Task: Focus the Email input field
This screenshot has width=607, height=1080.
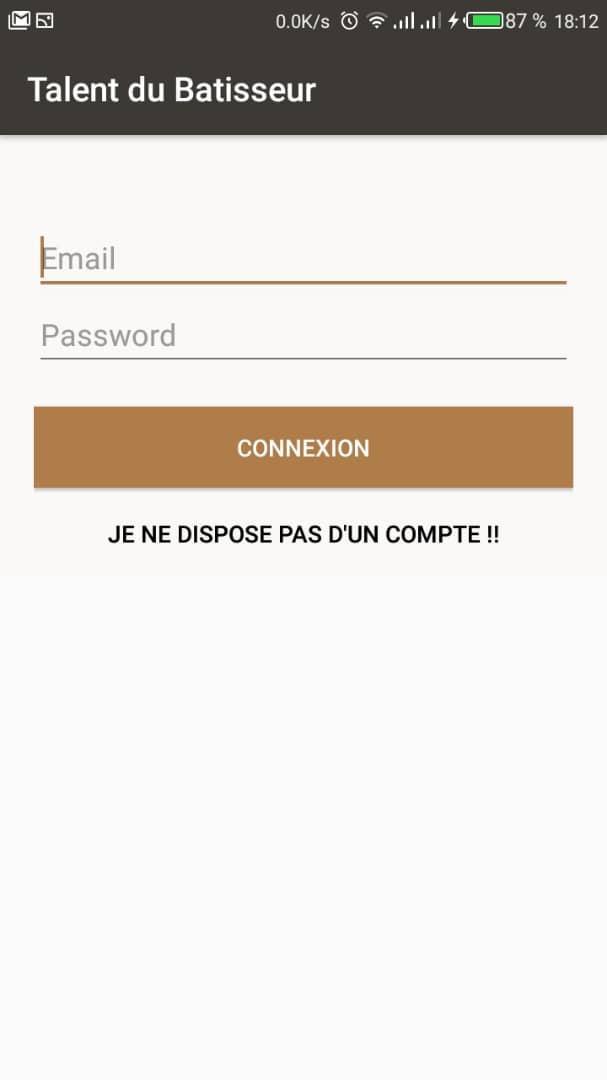Action: [303, 259]
